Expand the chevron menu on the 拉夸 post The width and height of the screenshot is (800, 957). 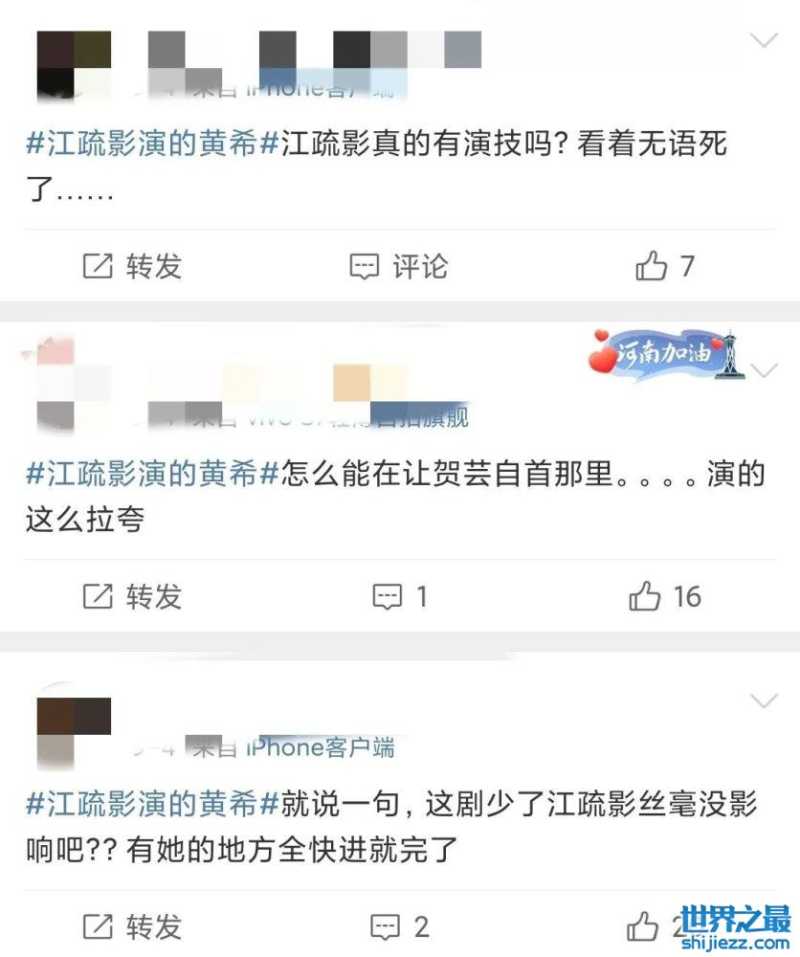pos(763,370)
